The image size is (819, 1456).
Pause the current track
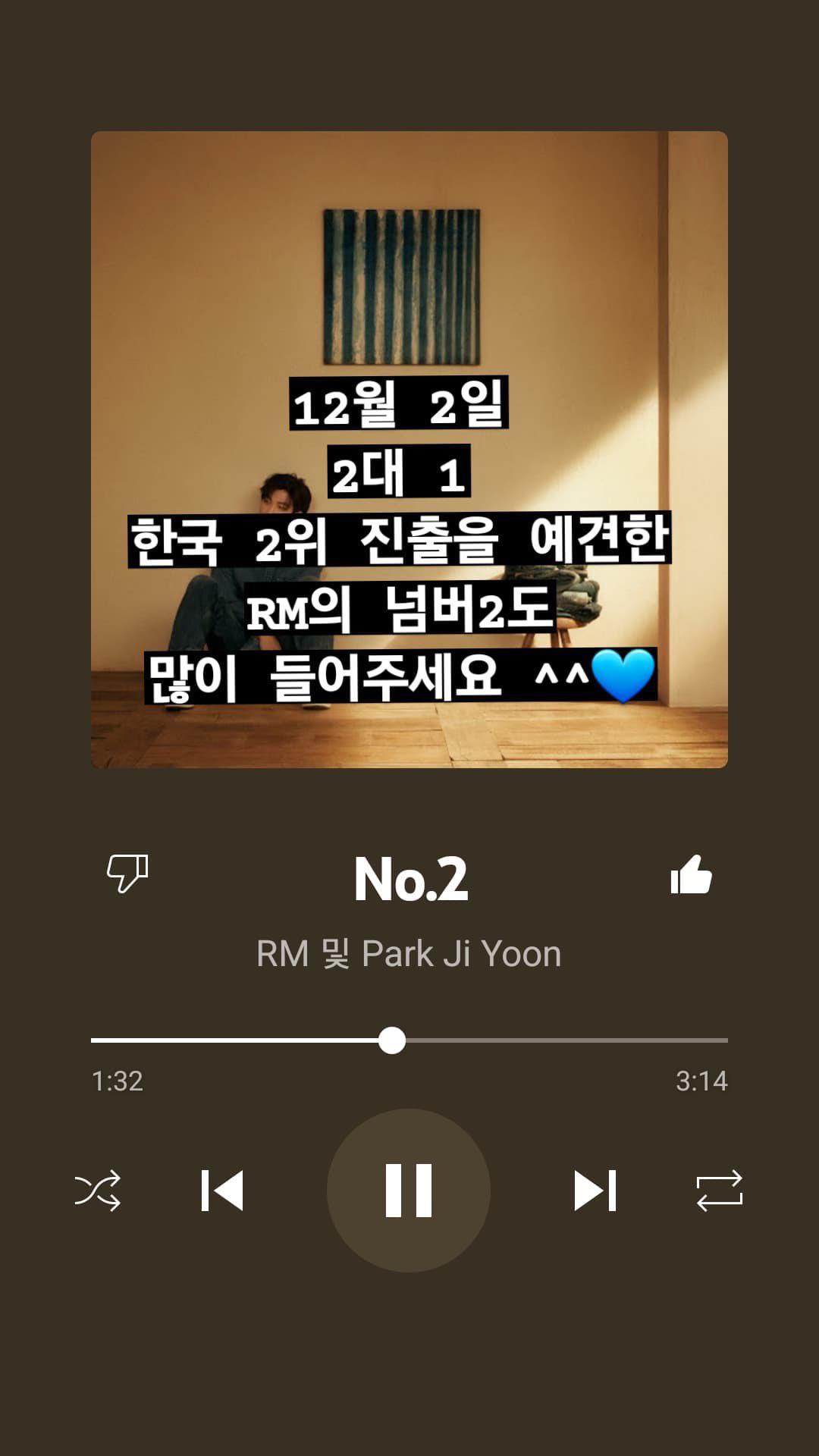(409, 1190)
